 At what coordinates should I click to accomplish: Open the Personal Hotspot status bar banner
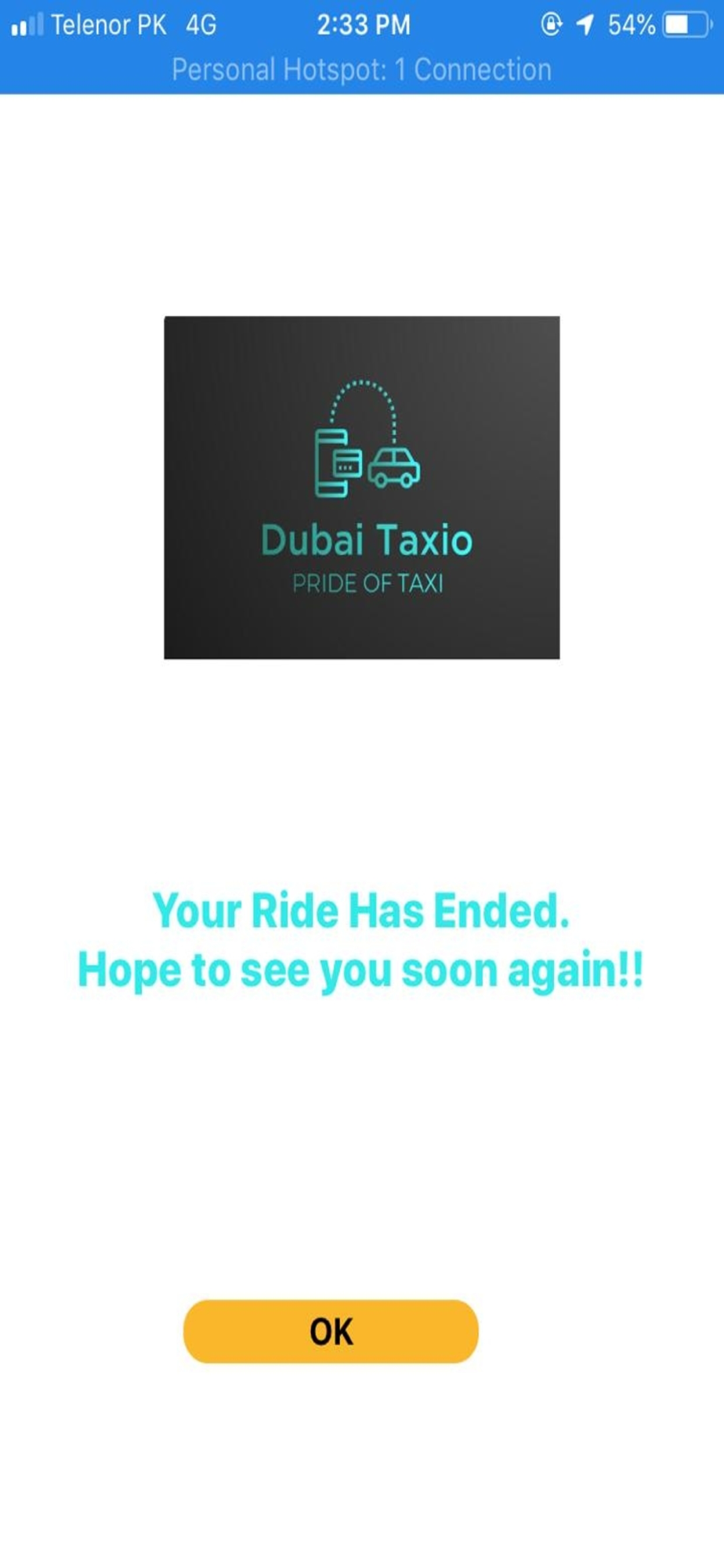pyautogui.click(x=361, y=70)
